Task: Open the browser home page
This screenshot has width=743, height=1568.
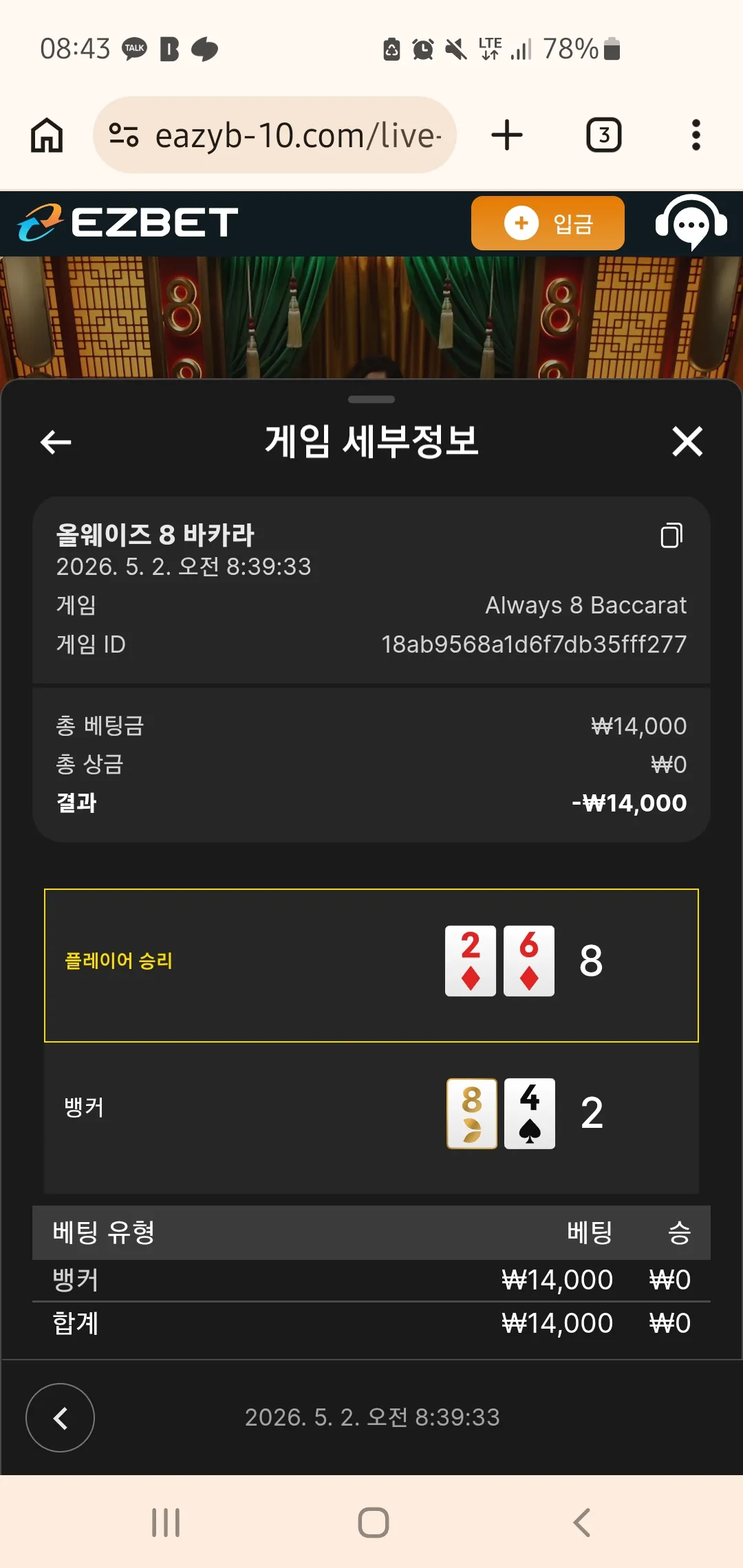Action: click(47, 135)
